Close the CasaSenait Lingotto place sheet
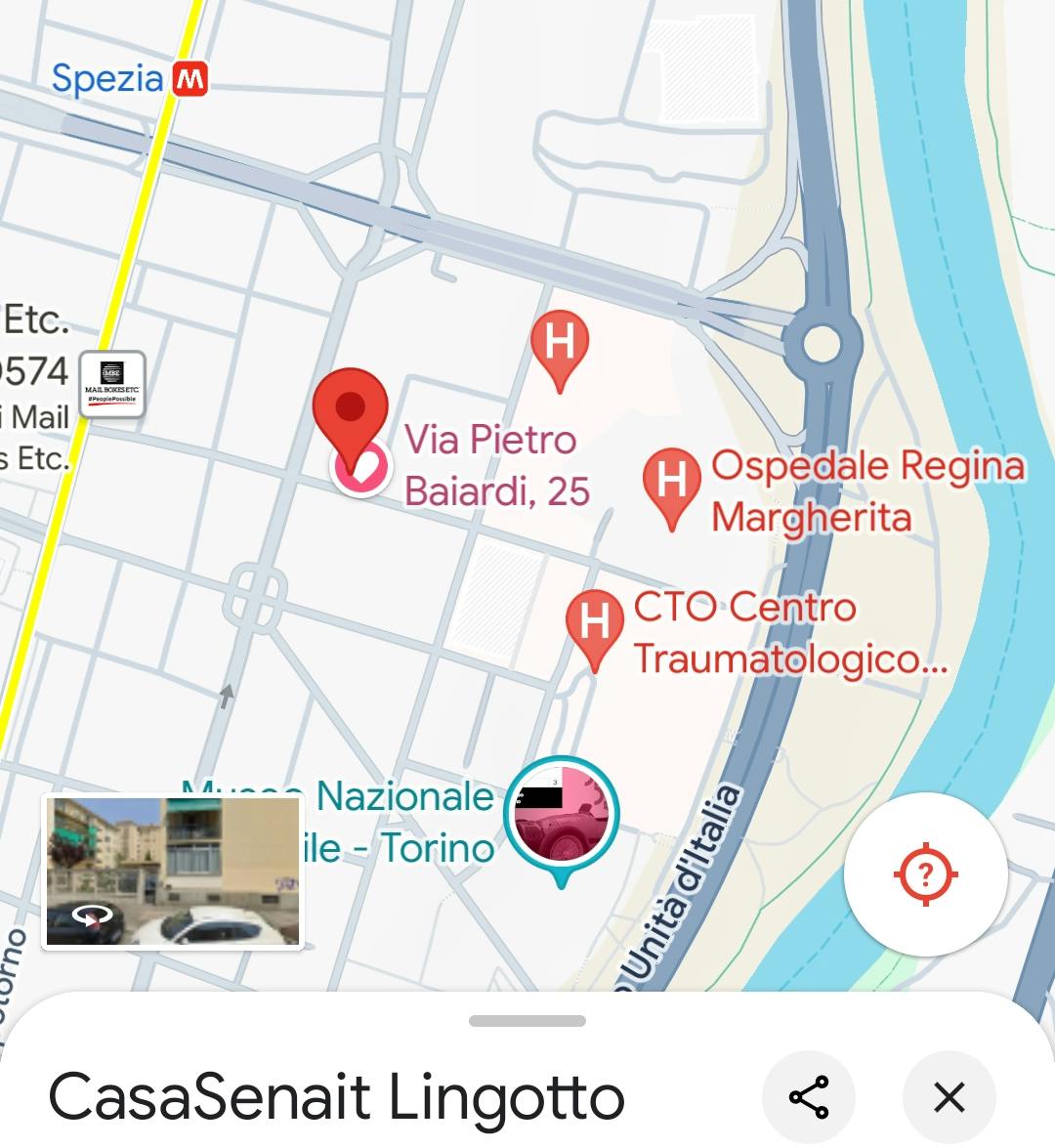Screen dimensions: 1055x1148 (949, 1096)
